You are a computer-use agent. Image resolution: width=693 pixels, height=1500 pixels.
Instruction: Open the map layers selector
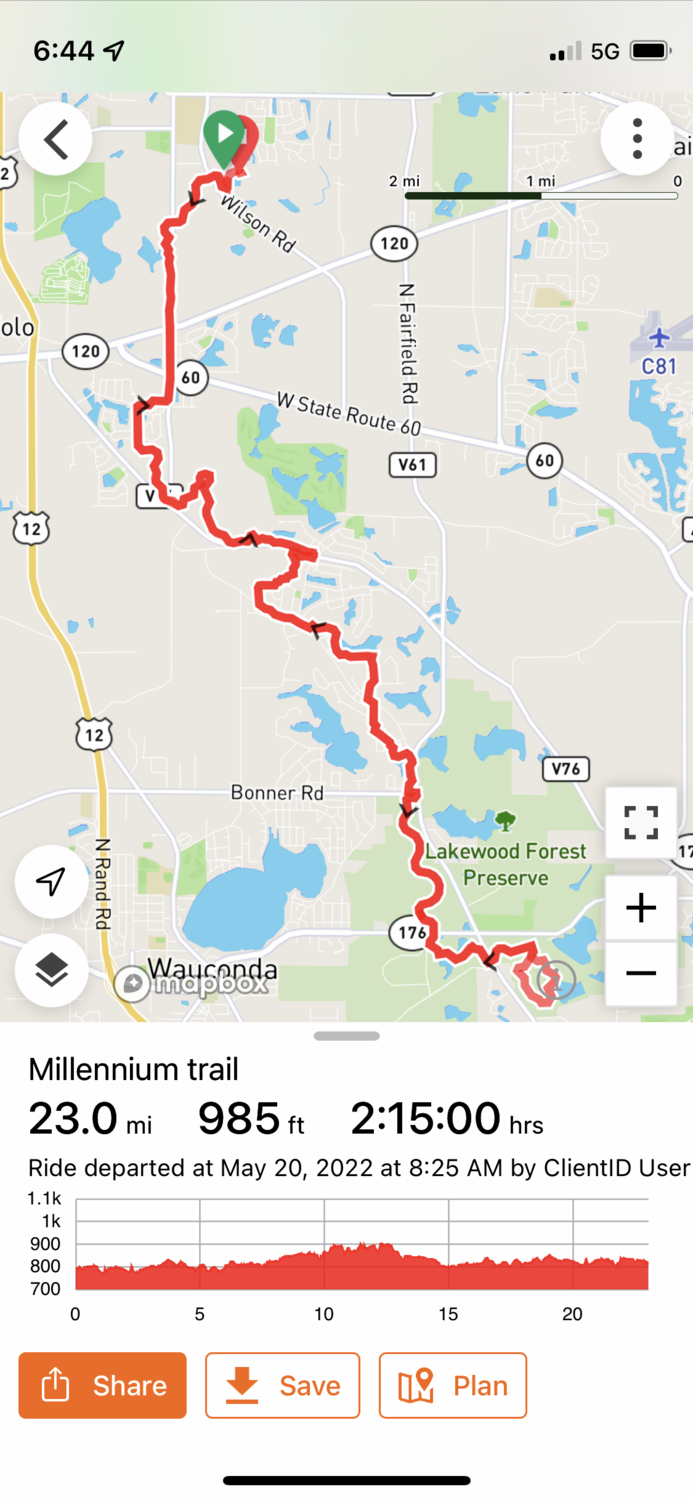point(51,969)
